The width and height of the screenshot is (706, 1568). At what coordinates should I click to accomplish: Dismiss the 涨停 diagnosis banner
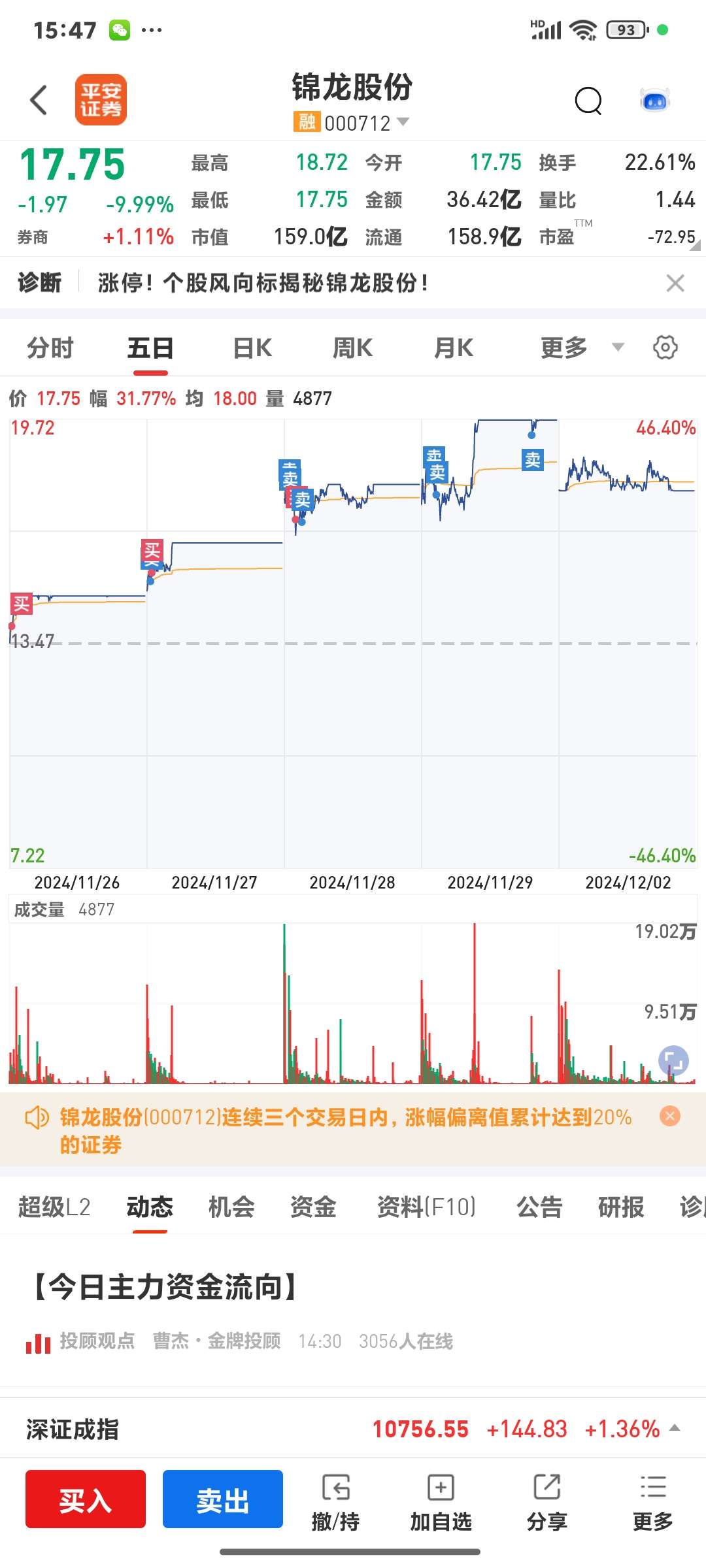point(675,283)
